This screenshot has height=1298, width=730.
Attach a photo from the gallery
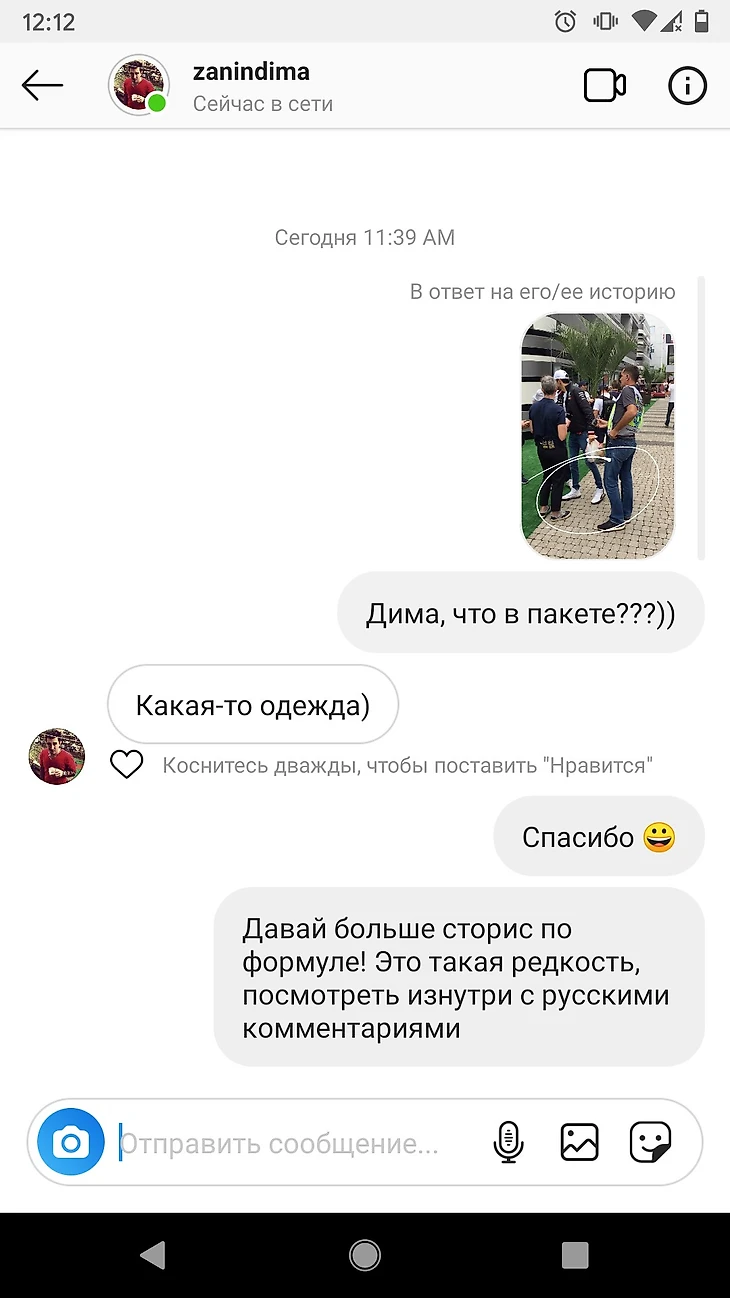pos(579,1142)
